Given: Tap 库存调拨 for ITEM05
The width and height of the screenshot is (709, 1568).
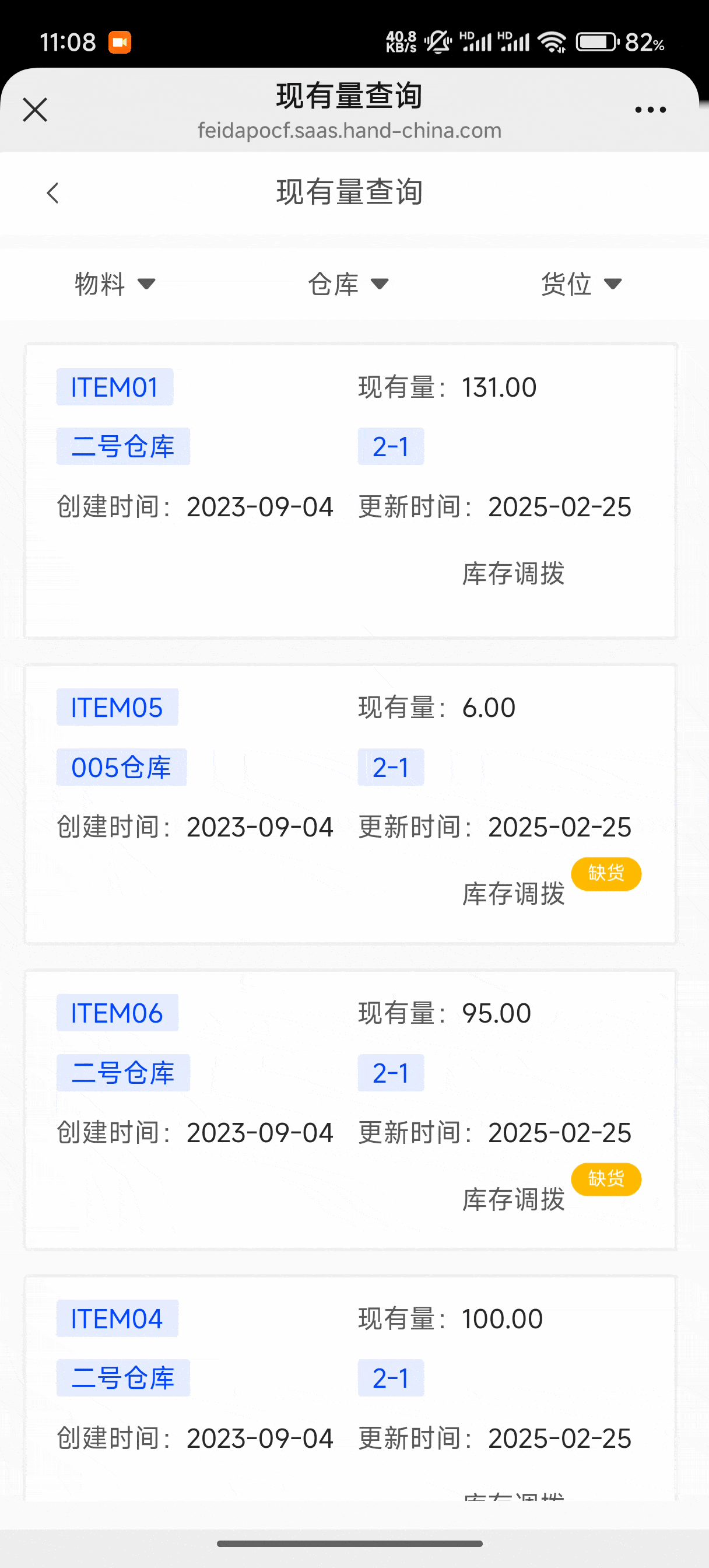Looking at the screenshot, I should [x=513, y=894].
